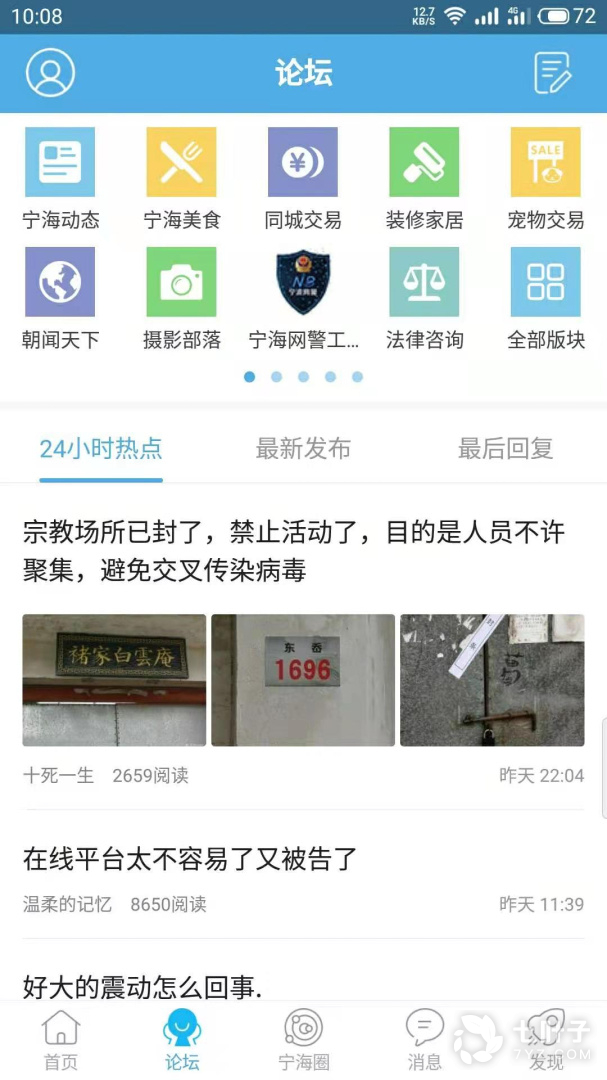Switch to the 宁海圈 tab
This screenshot has width=607, height=1080.
303,1040
